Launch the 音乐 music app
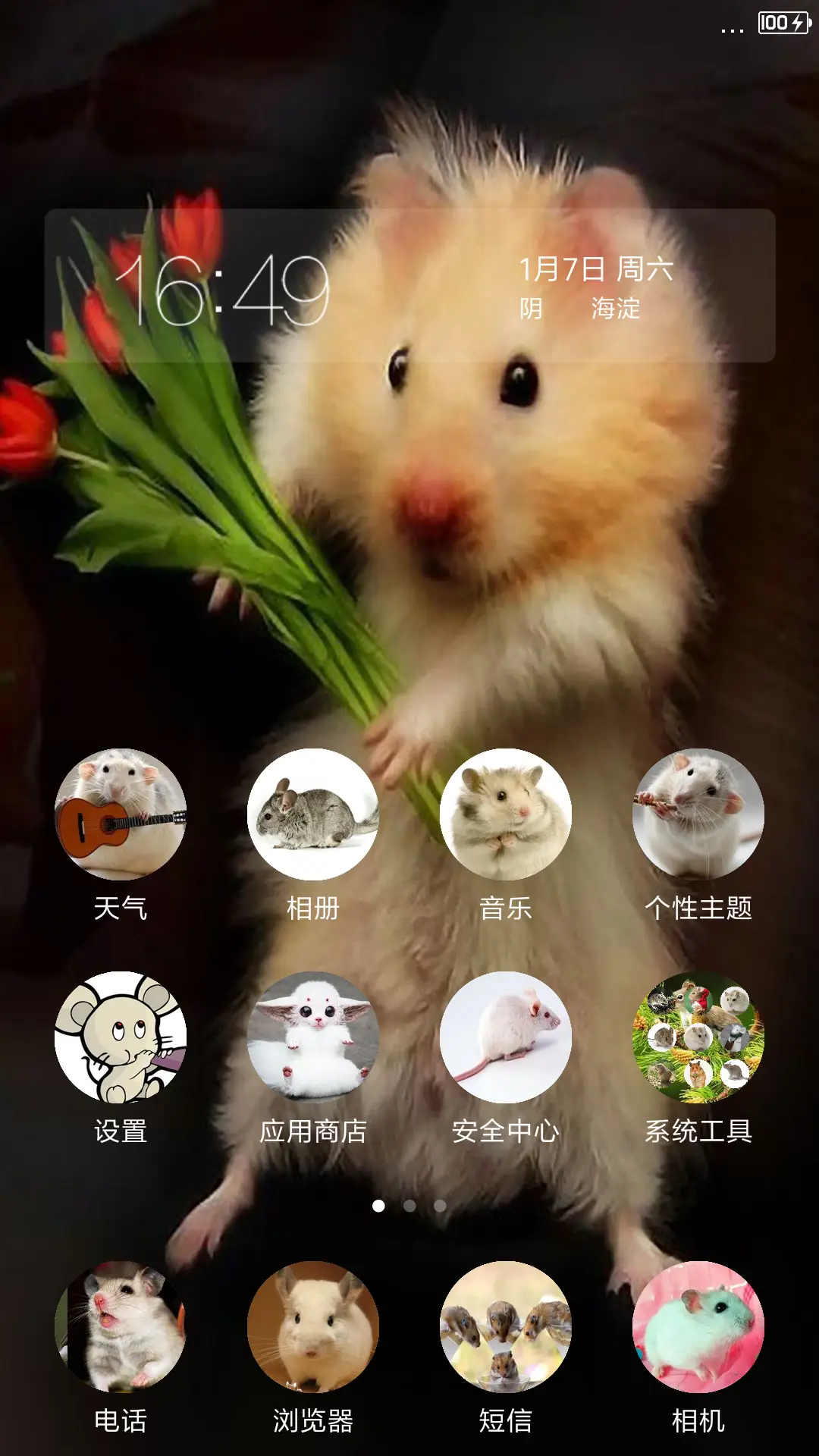 [505, 814]
